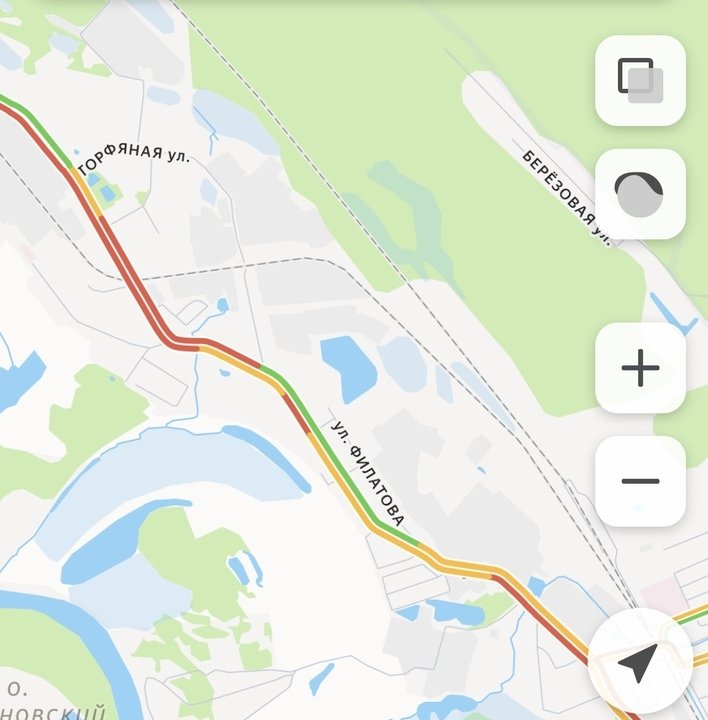Zoom in with the plus button
Screen dimensions: 708x720
tap(640, 368)
